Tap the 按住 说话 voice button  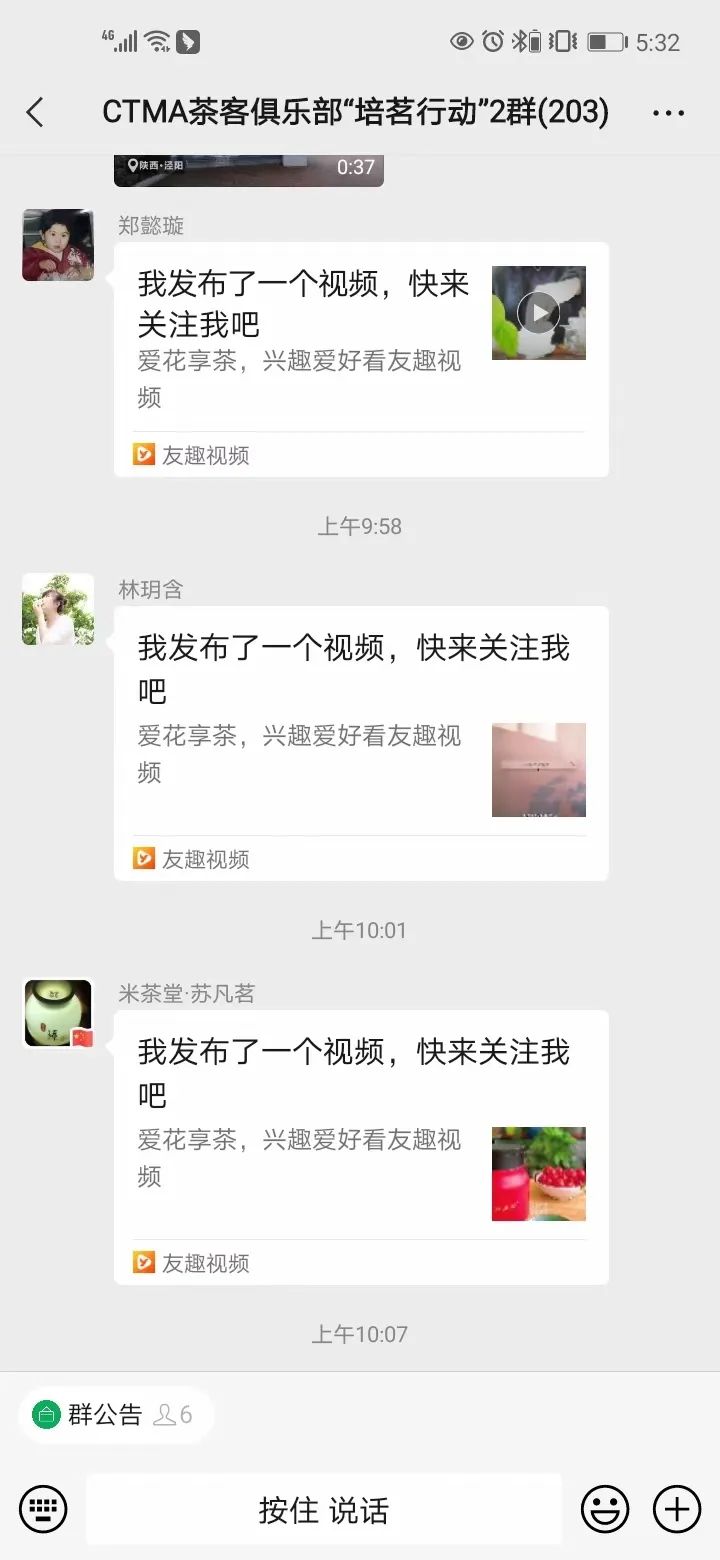323,1508
